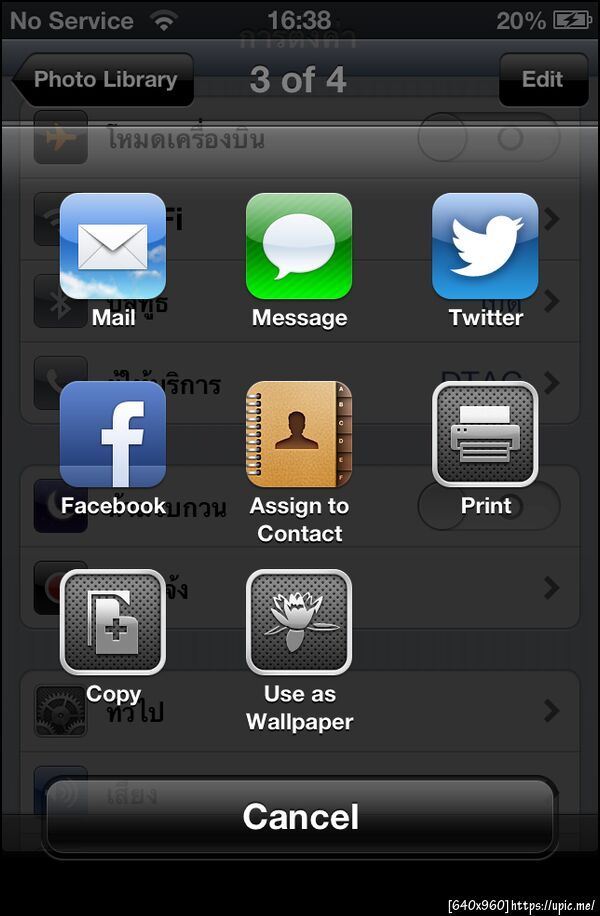This screenshot has width=600, height=916.
Task: Choose Assign to Contact
Action: [299, 435]
